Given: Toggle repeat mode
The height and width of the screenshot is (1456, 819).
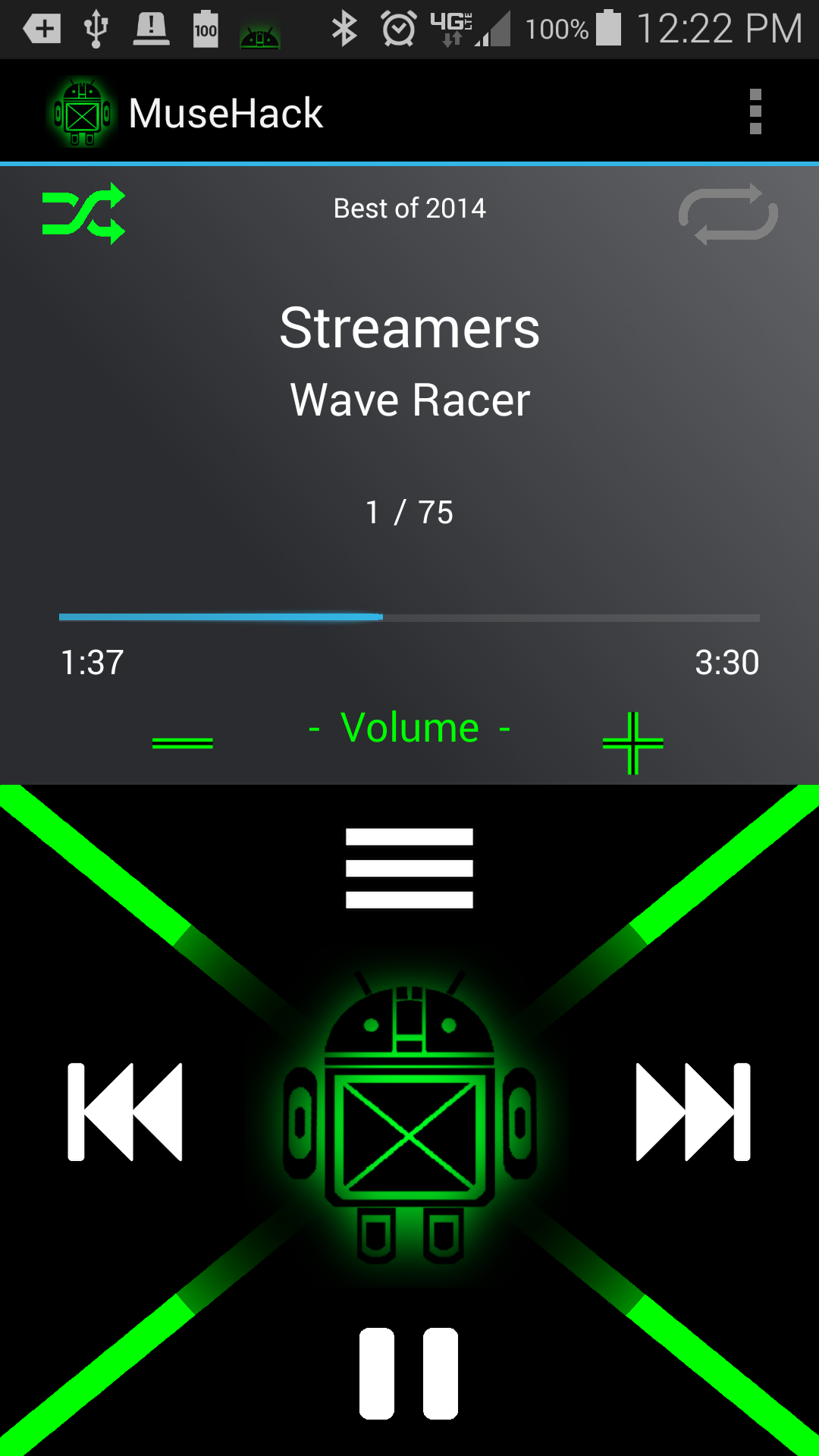Looking at the screenshot, I should [x=728, y=215].
